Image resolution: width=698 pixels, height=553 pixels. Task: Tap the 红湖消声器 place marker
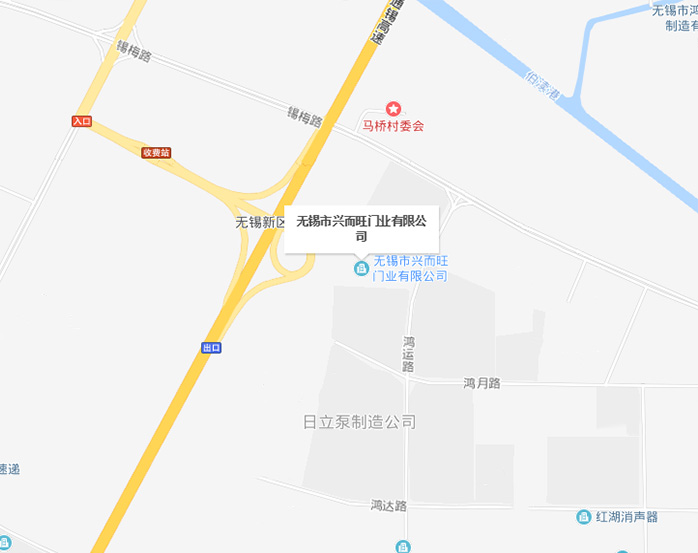click(583, 516)
